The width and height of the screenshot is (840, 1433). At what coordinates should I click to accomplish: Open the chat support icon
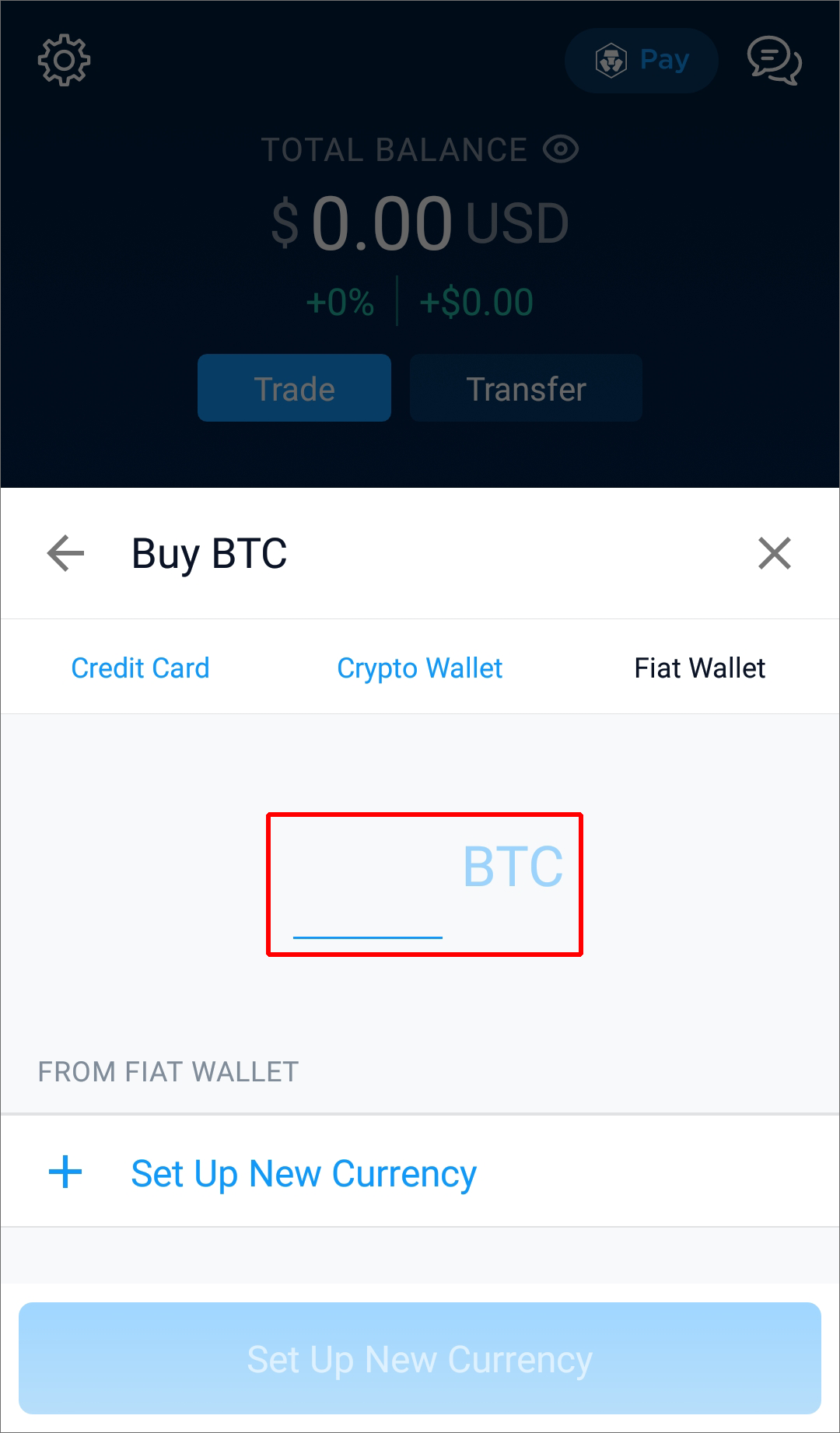pyautogui.click(x=774, y=60)
